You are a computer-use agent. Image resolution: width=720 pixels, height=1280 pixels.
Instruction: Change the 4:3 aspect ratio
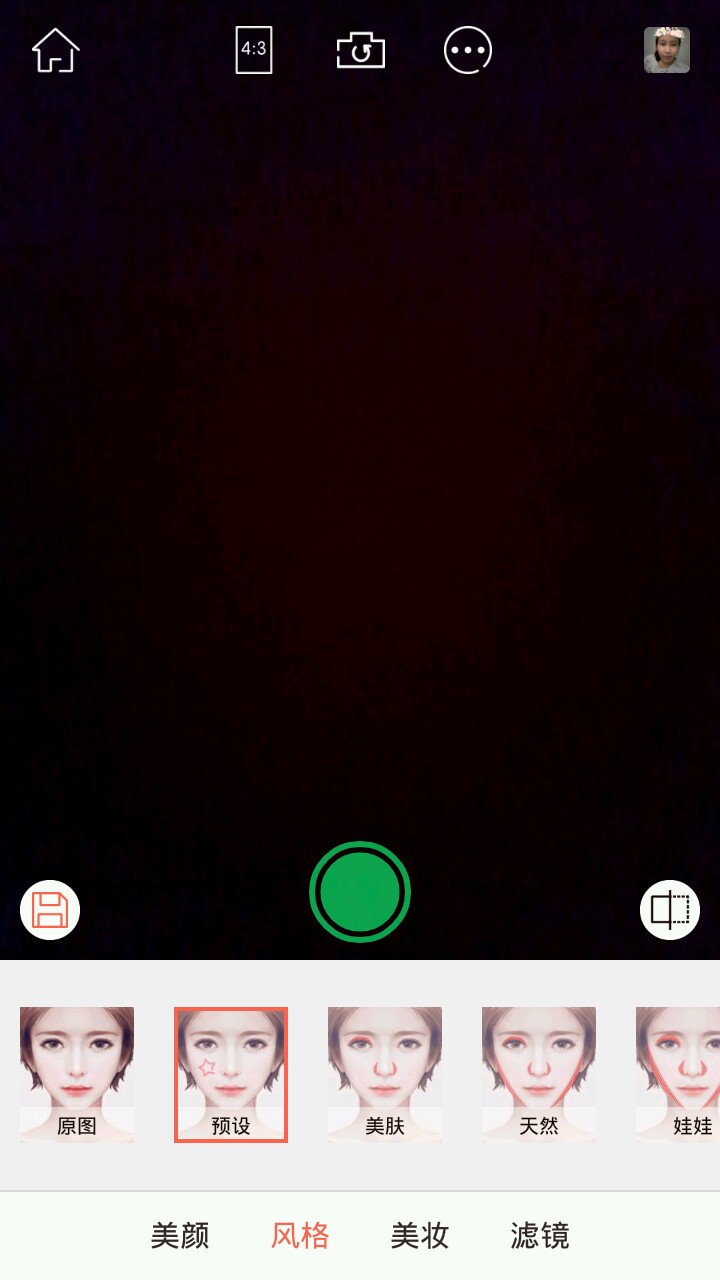pyautogui.click(x=254, y=50)
